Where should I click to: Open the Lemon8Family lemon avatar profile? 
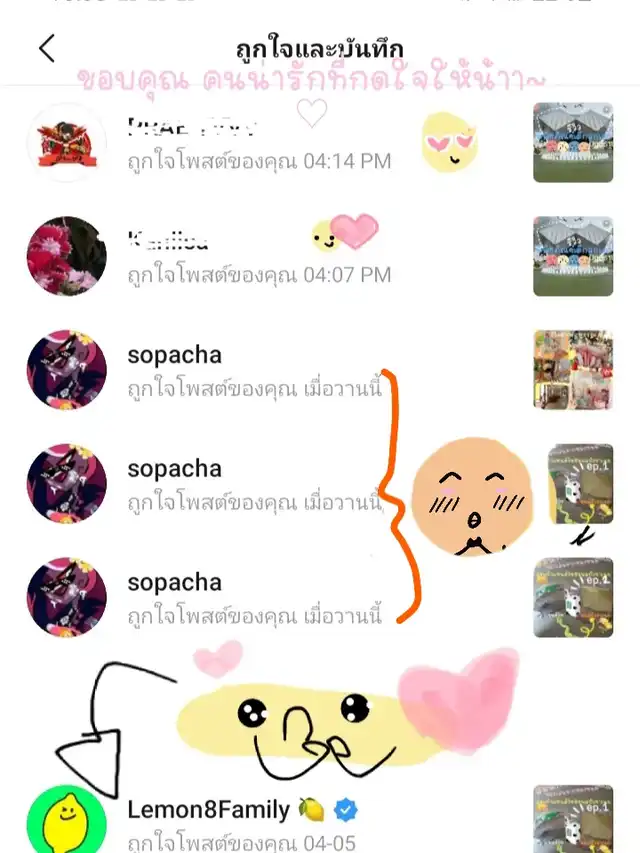click(x=67, y=820)
